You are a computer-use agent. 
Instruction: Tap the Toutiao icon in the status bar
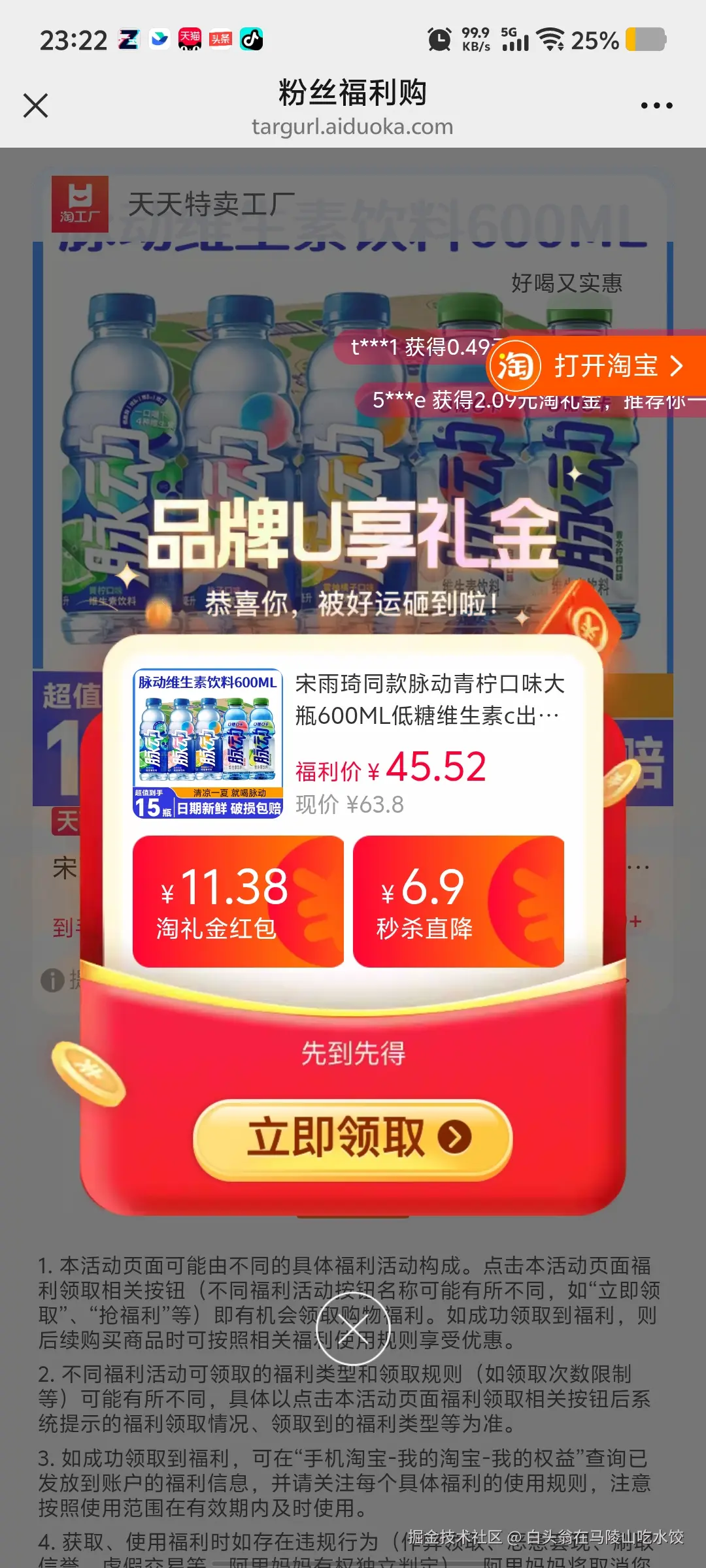coord(220,39)
